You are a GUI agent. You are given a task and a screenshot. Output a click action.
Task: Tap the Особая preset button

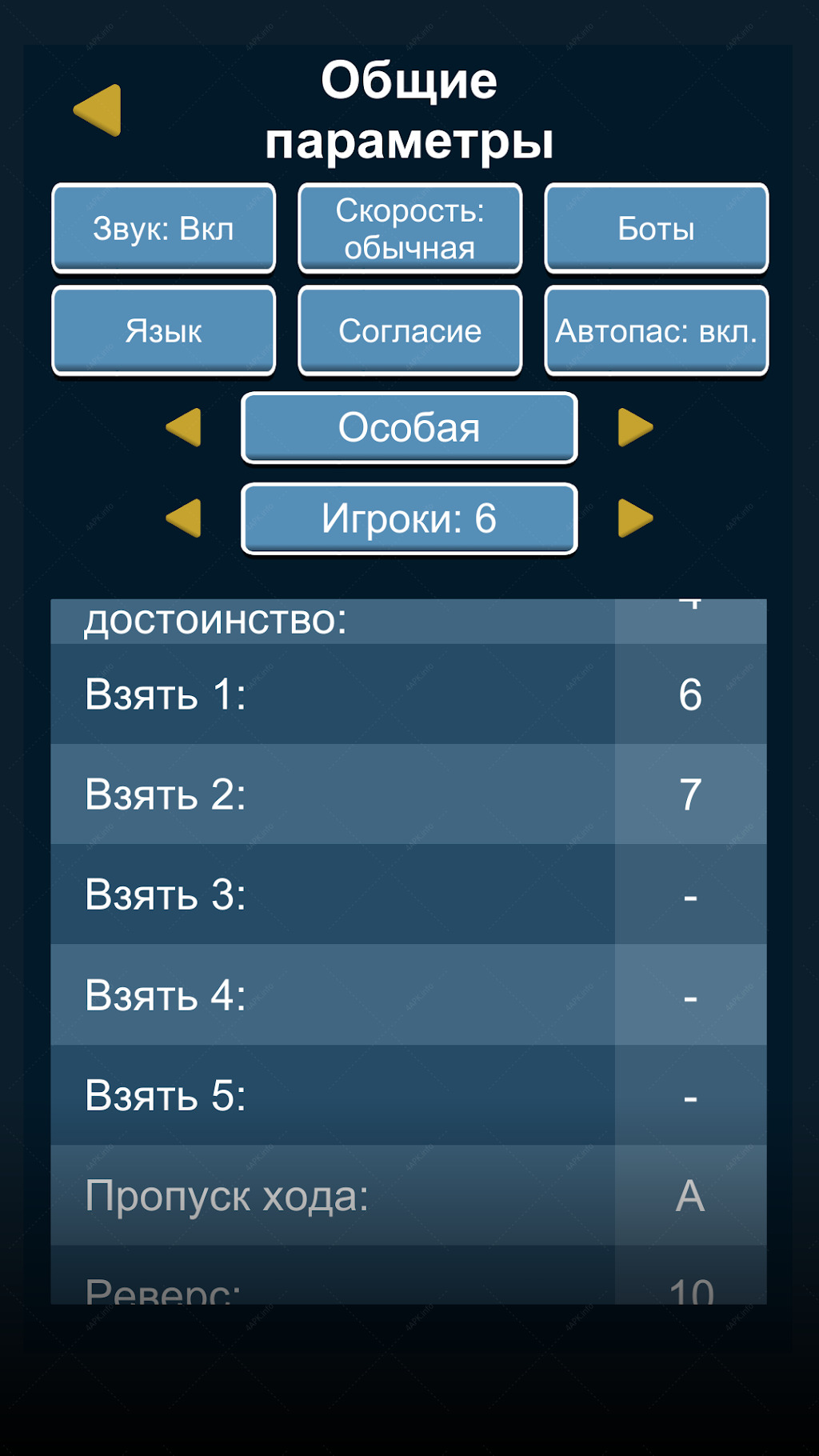point(409,427)
